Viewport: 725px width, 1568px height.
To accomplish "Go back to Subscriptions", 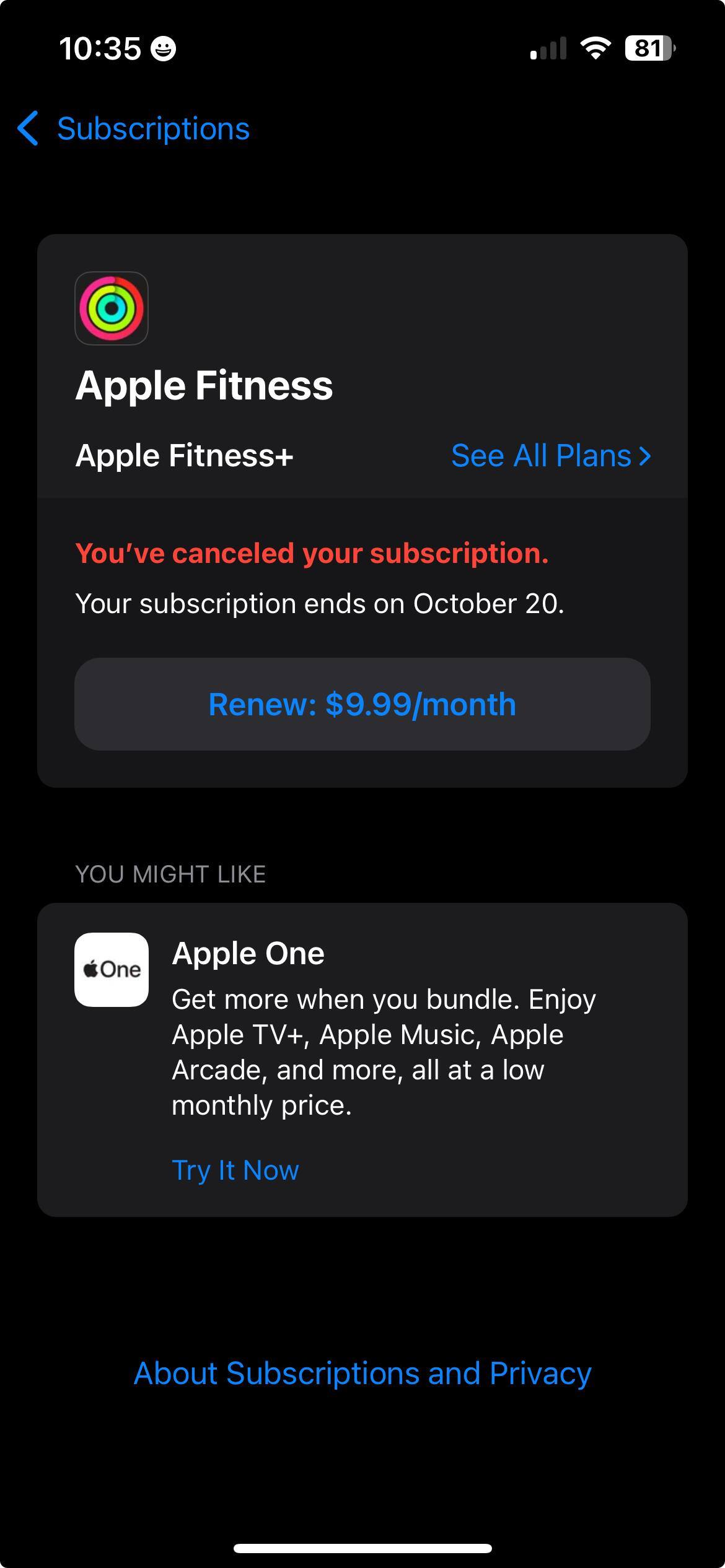I will (x=133, y=129).
